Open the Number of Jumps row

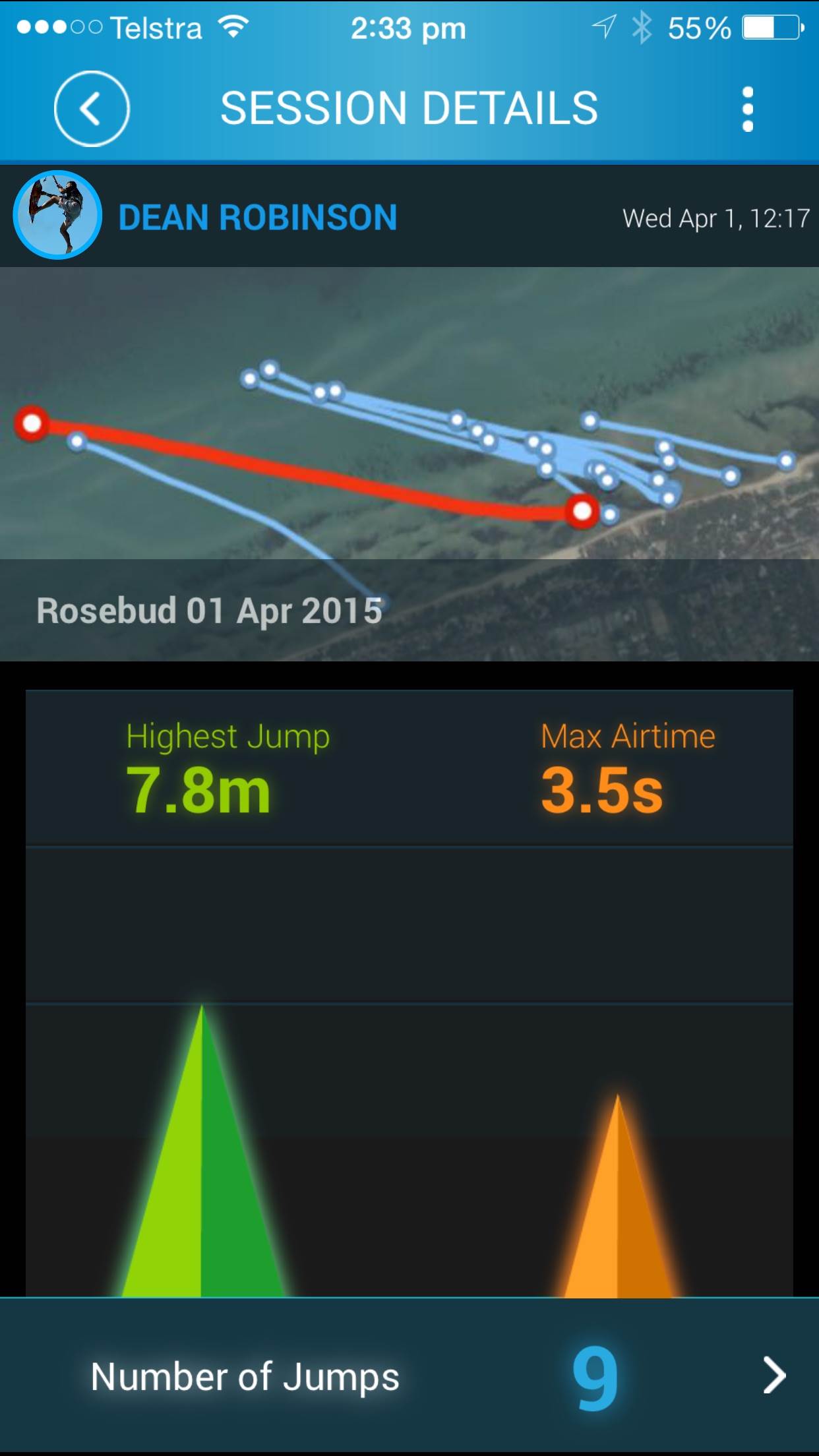[x=409, y=1376]
